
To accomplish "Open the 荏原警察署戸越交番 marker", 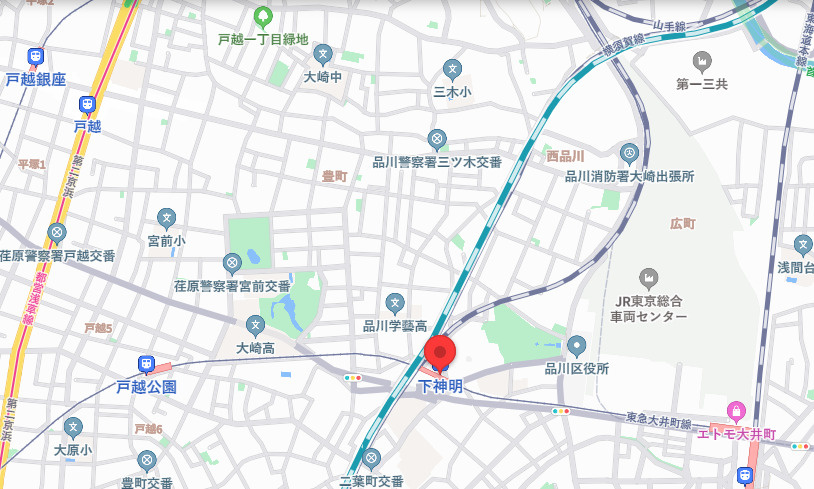I will pos(56,234).
